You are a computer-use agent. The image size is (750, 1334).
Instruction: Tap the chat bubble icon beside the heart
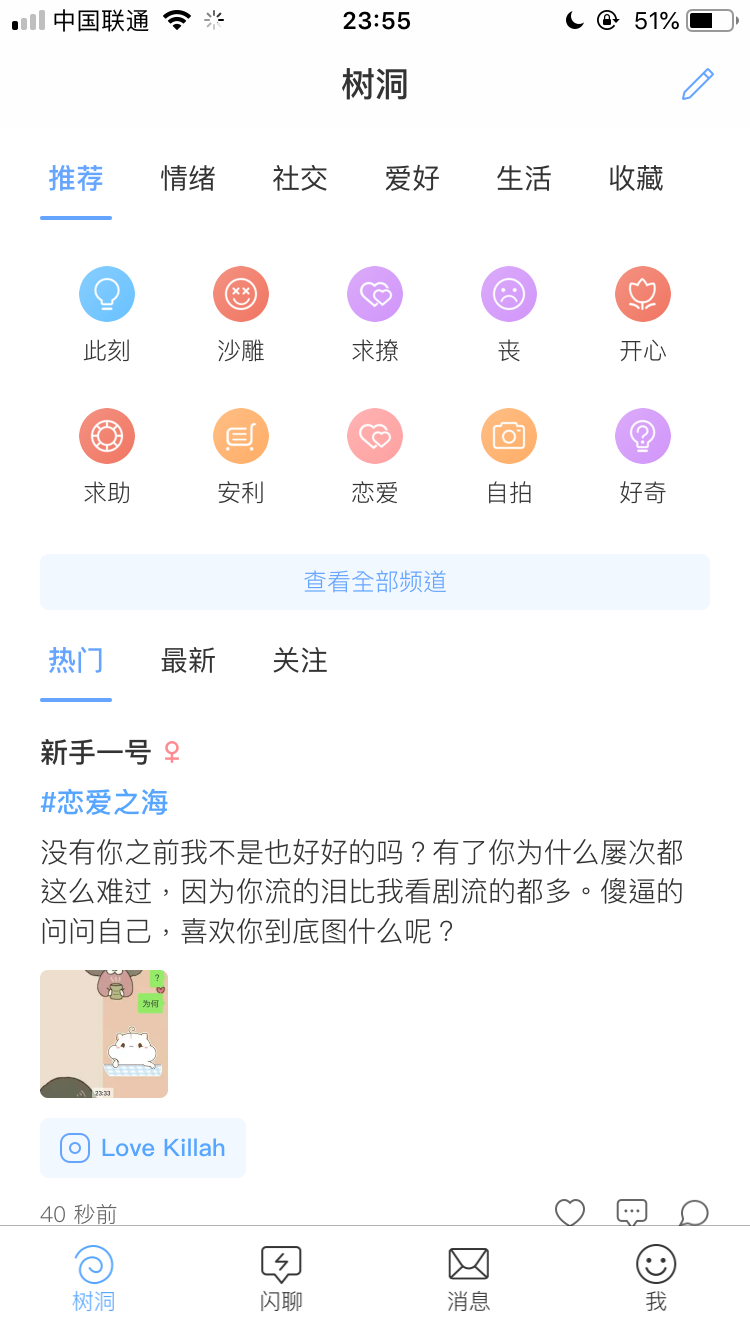pyautogui.click(x=695, y=1213)
